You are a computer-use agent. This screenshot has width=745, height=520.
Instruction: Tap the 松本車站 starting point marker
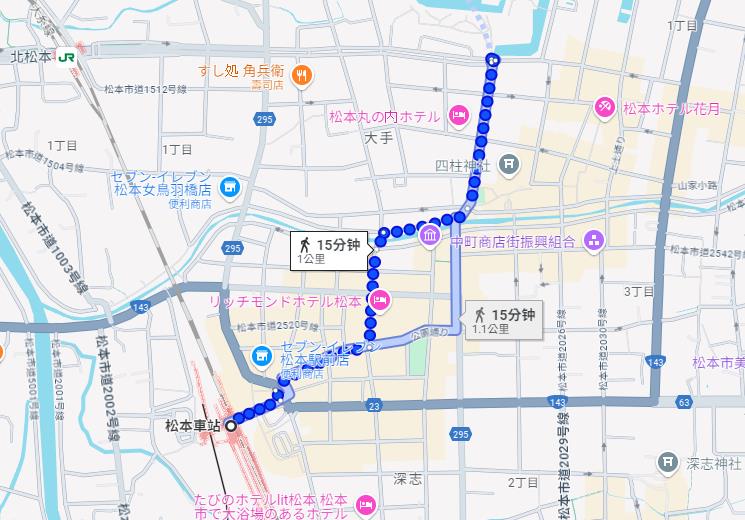pos(231,425)
